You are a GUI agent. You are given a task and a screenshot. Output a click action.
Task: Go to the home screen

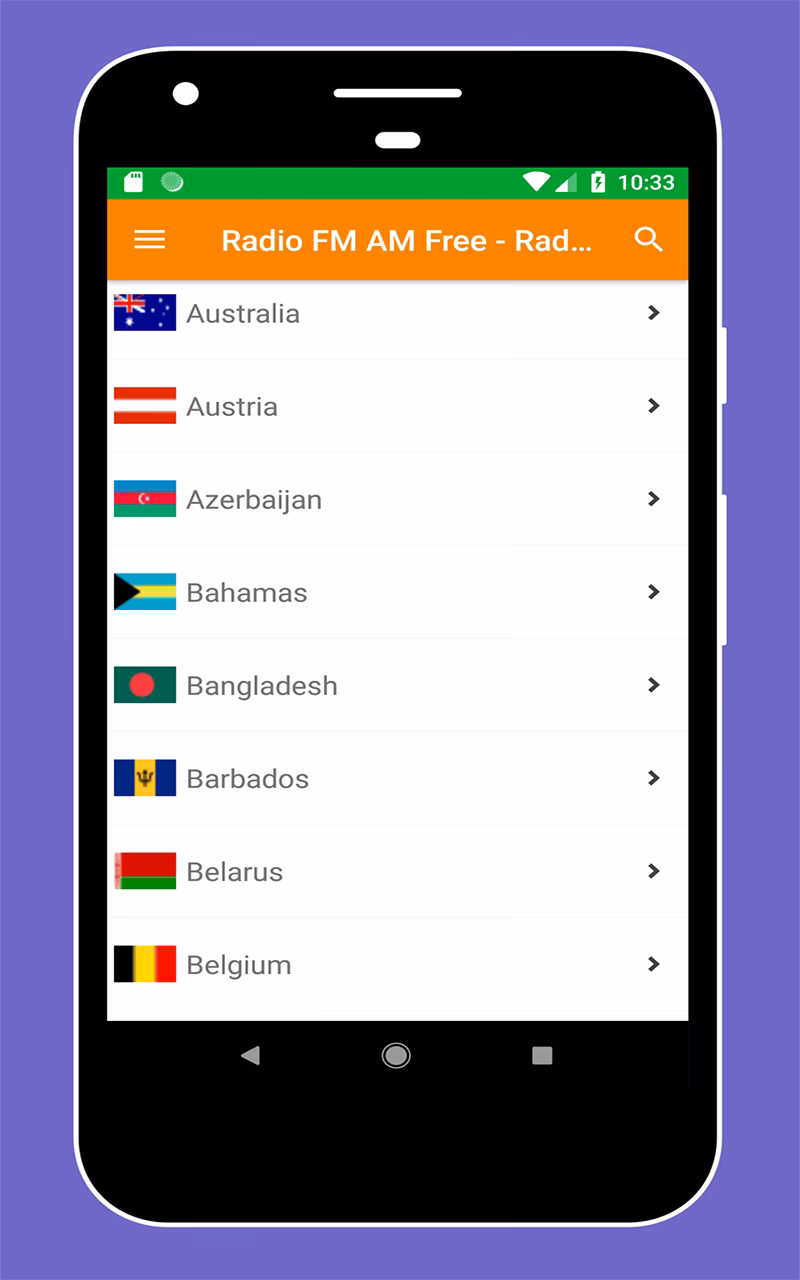396,1055
